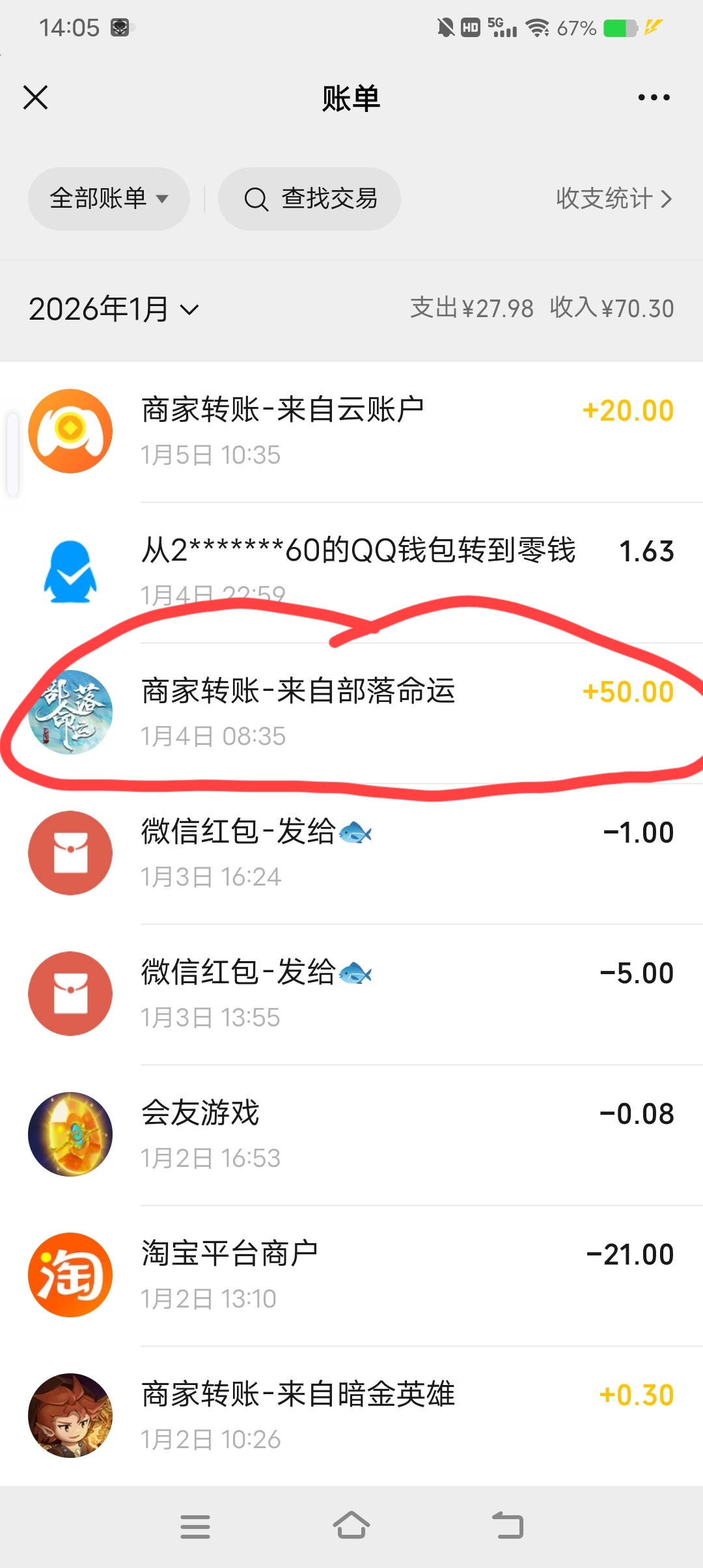Open the 来自云账户 +20.00 transaction

pos(351,431)
